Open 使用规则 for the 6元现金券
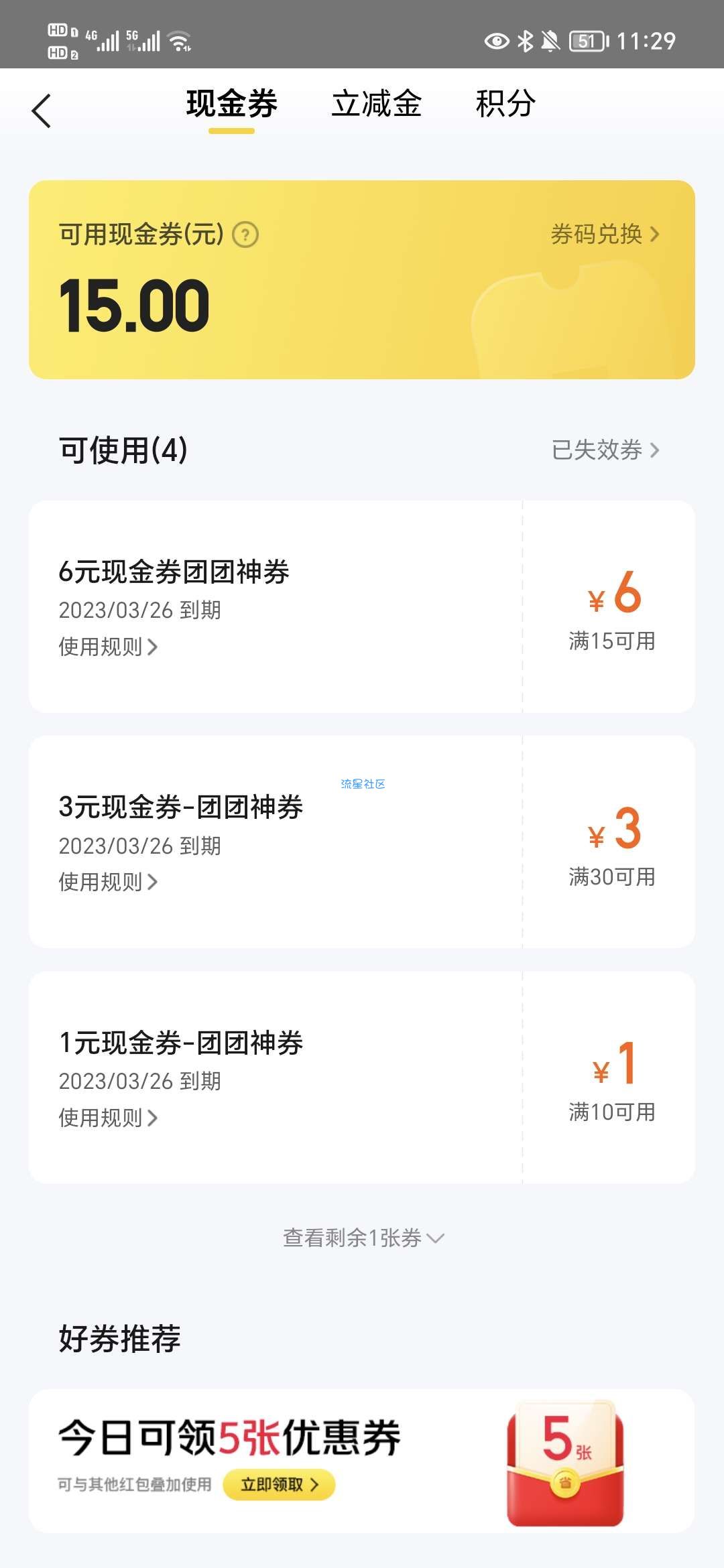The height and width of the screenshot is (1568, 724). click(x=108, y=647)
